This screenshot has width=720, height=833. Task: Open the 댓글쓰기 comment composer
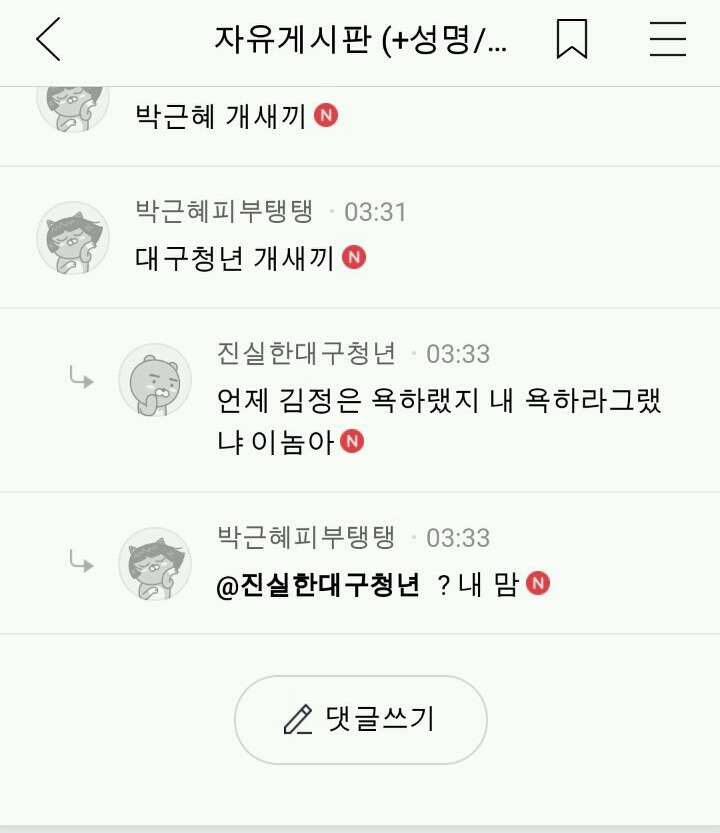[360, 719]
